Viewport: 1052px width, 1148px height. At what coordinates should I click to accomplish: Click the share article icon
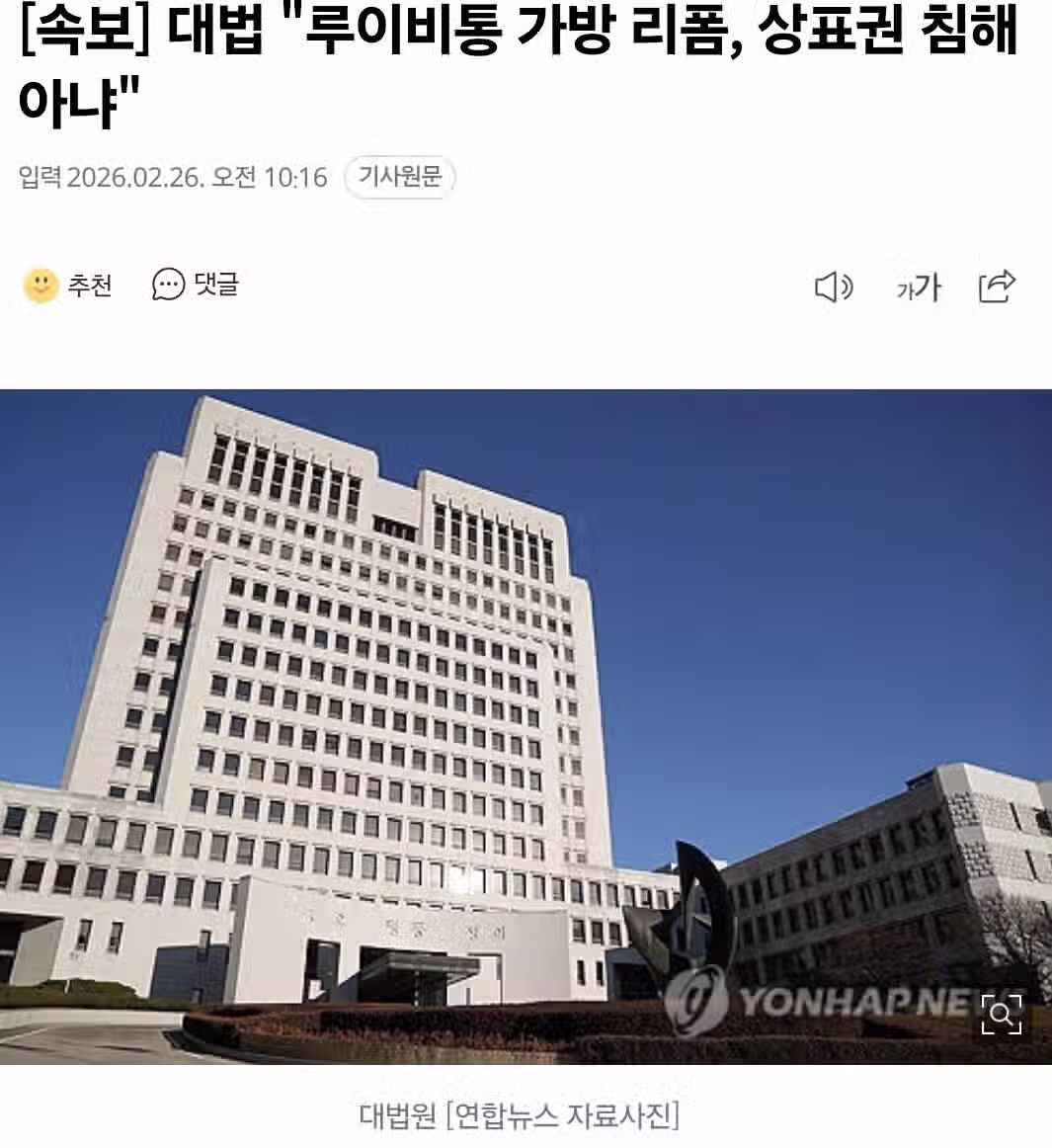click(997, 287)
